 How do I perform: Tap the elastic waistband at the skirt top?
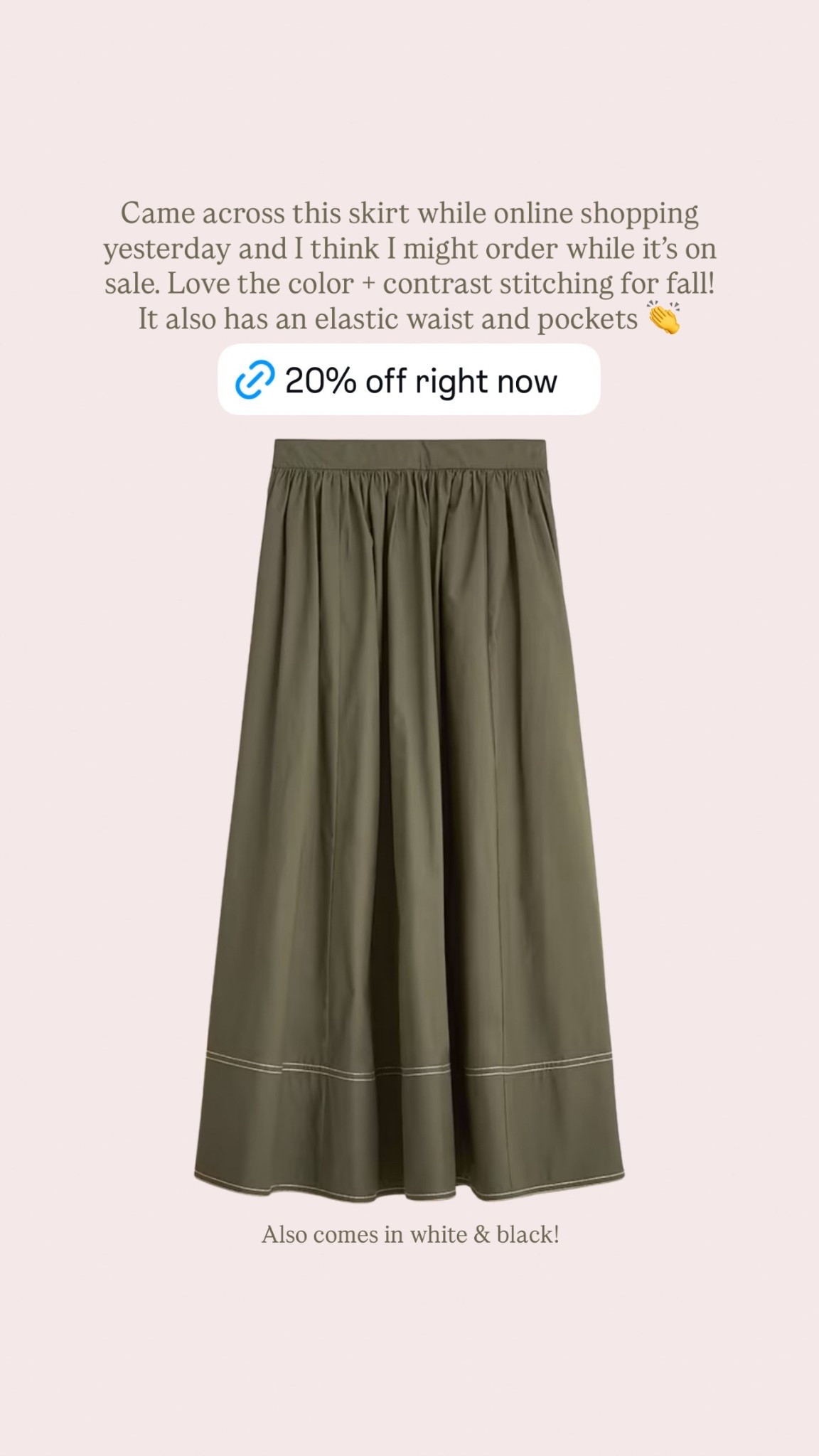(409, 451)
